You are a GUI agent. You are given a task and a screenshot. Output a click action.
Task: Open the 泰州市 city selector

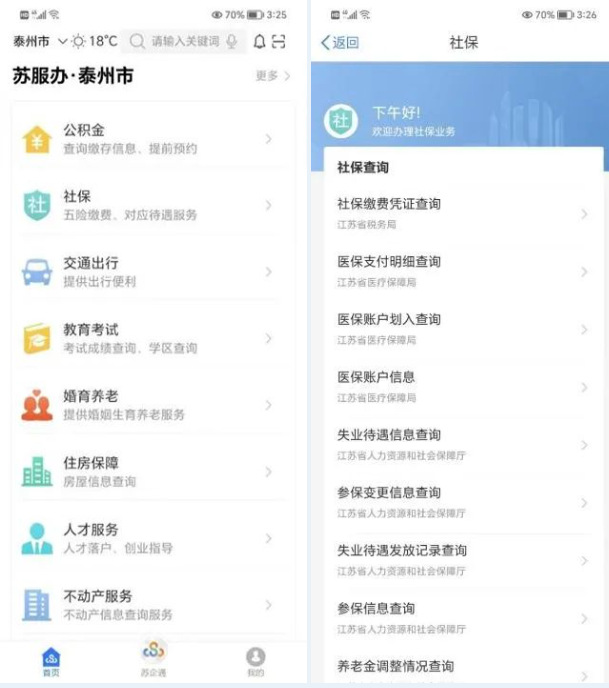(x=40, y=42)
